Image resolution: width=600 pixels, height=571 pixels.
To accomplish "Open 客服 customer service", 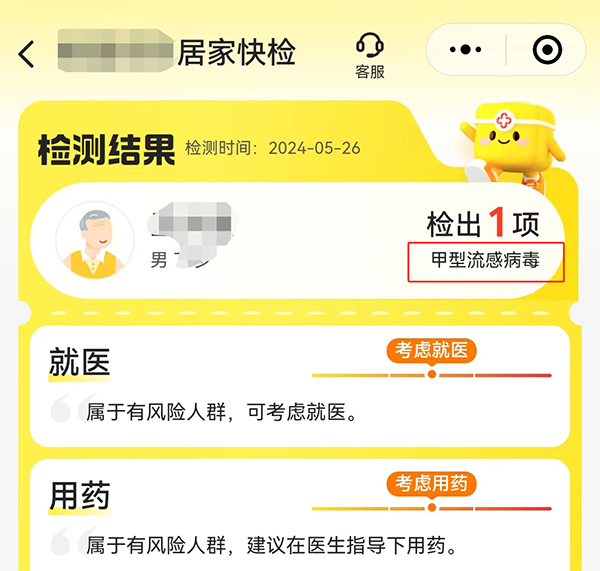I will point(370,55).
